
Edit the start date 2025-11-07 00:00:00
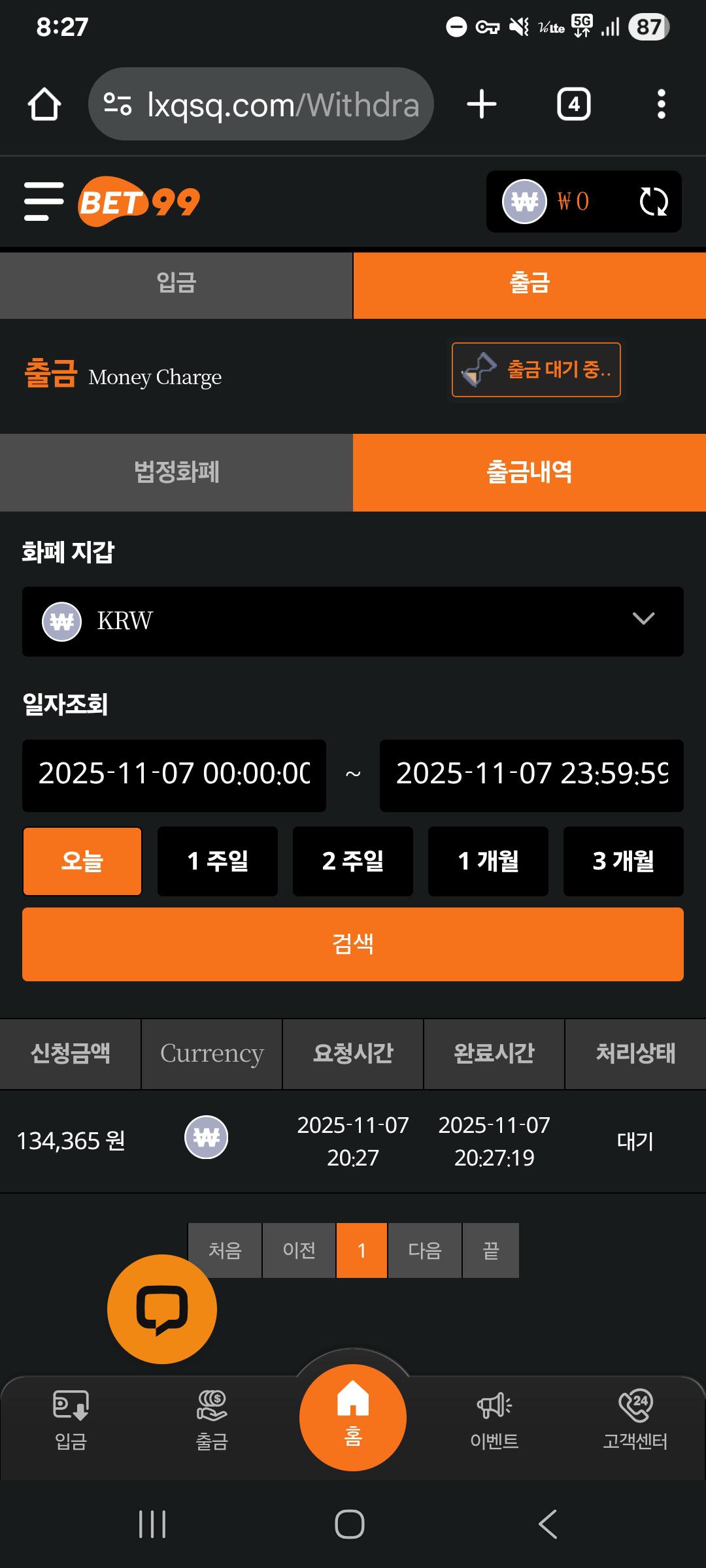174,775
